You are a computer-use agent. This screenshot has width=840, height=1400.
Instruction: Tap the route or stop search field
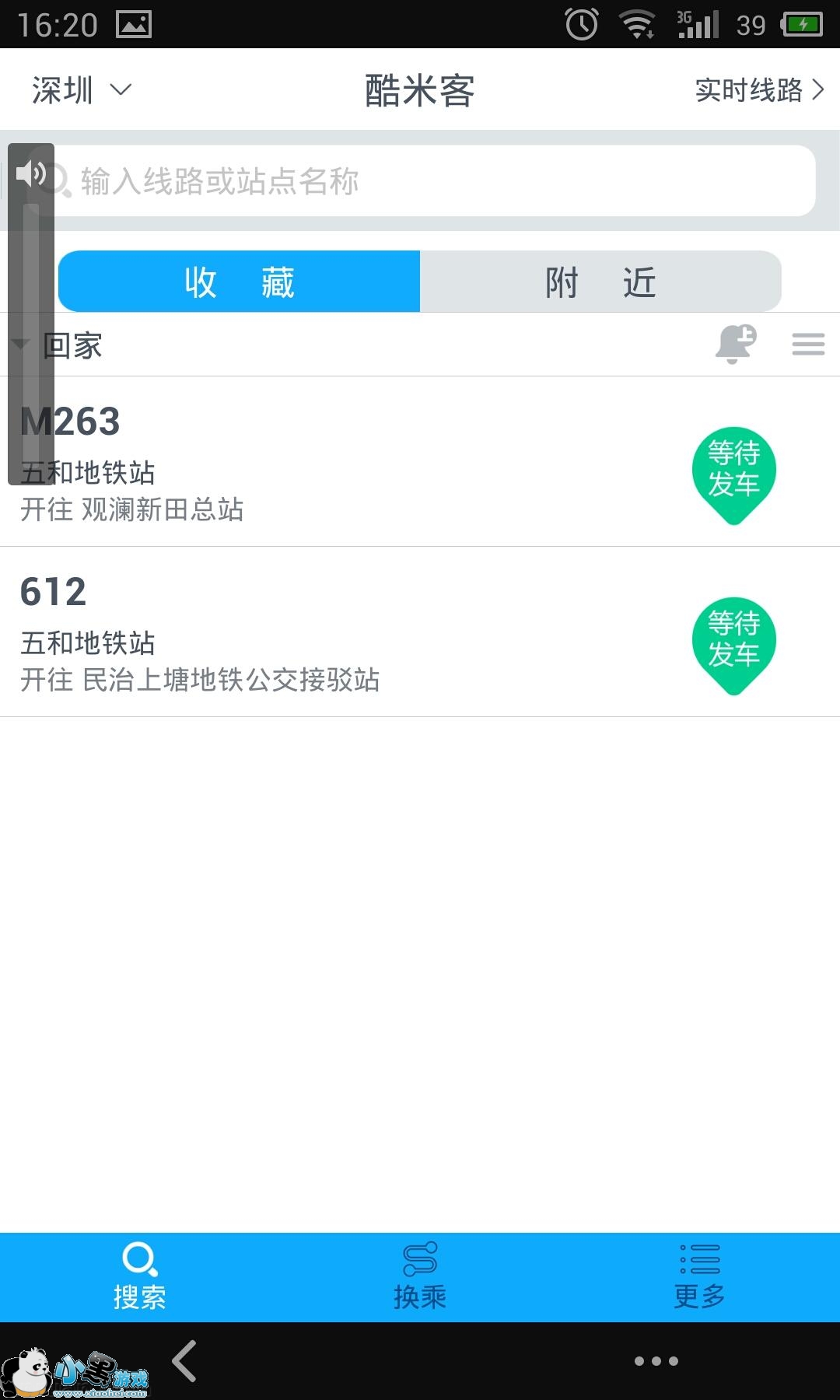pos(436,181)
